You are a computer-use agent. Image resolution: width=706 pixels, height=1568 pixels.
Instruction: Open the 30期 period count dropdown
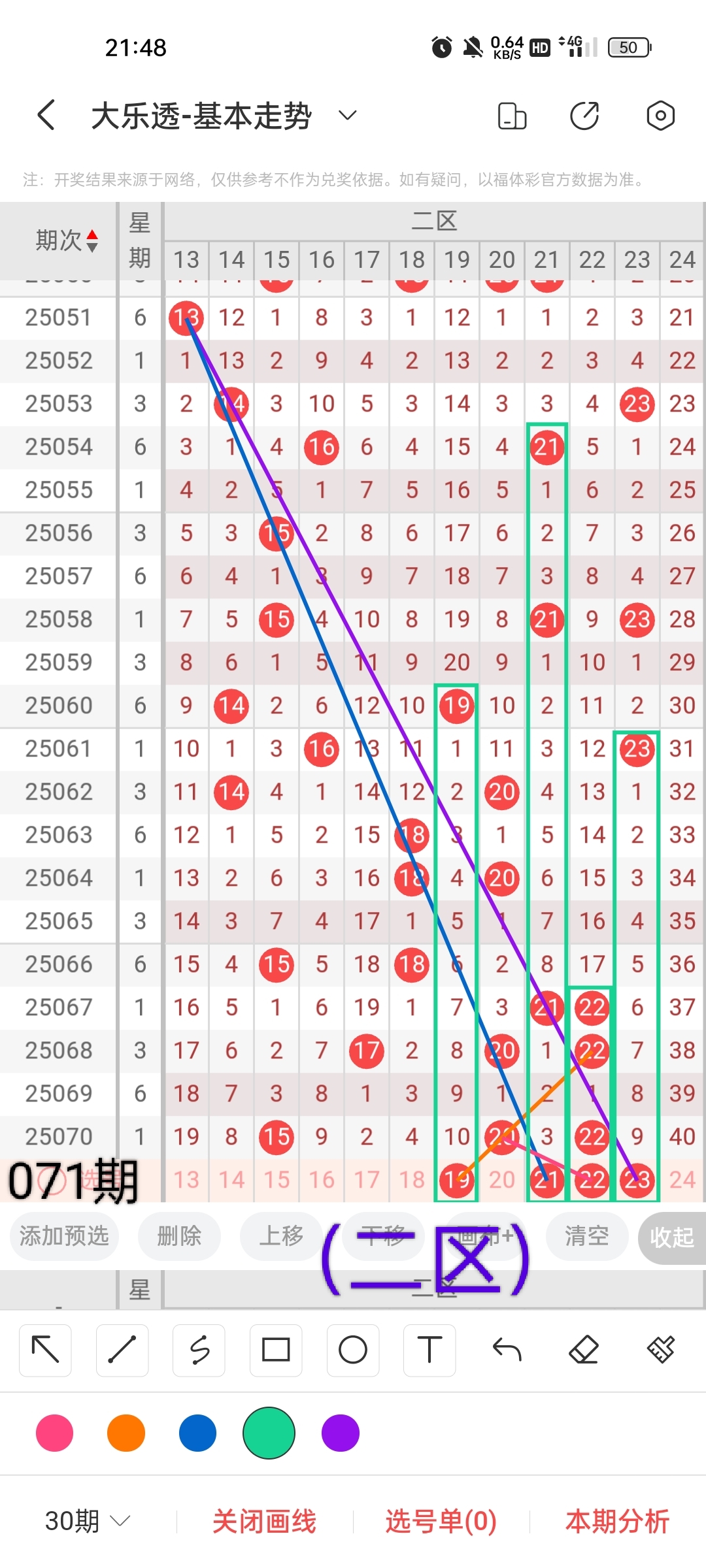[x=88, y=1521]
